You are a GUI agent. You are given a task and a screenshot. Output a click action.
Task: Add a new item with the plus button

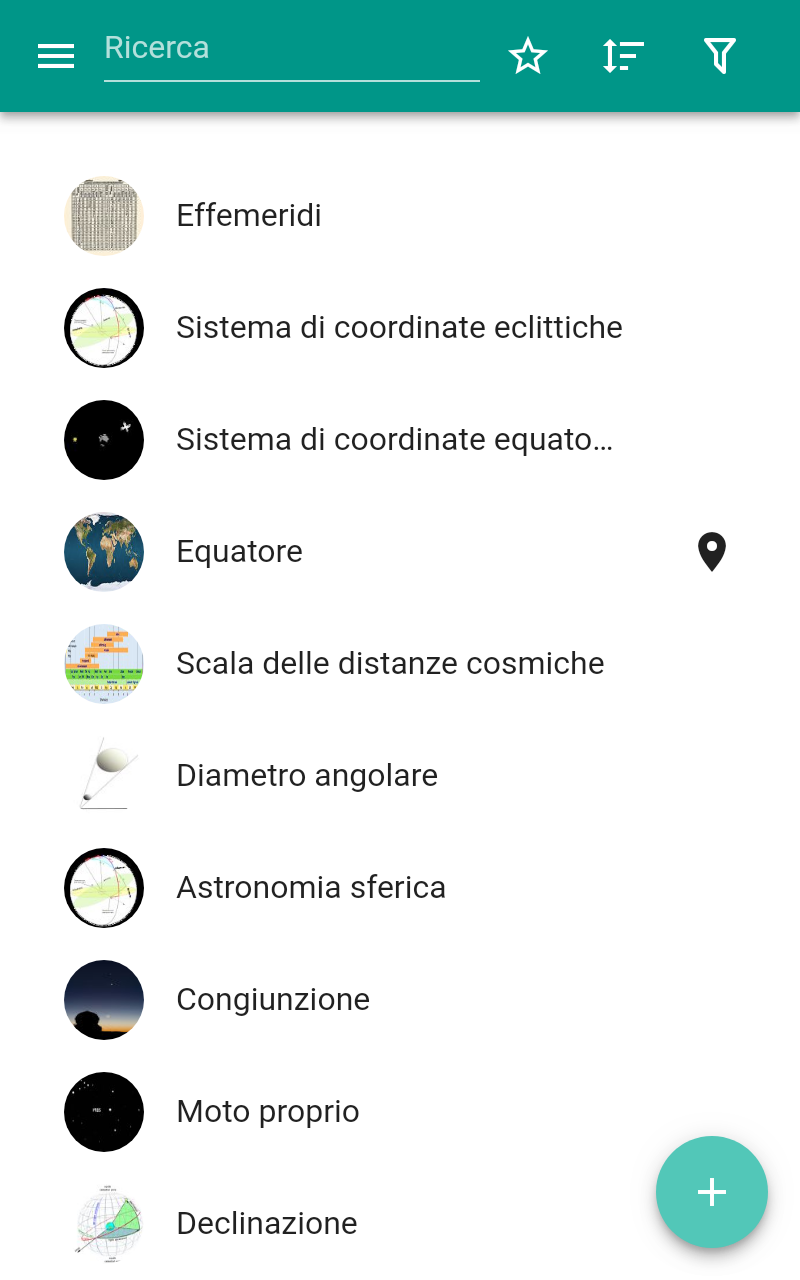click(x=711, y=1192)
